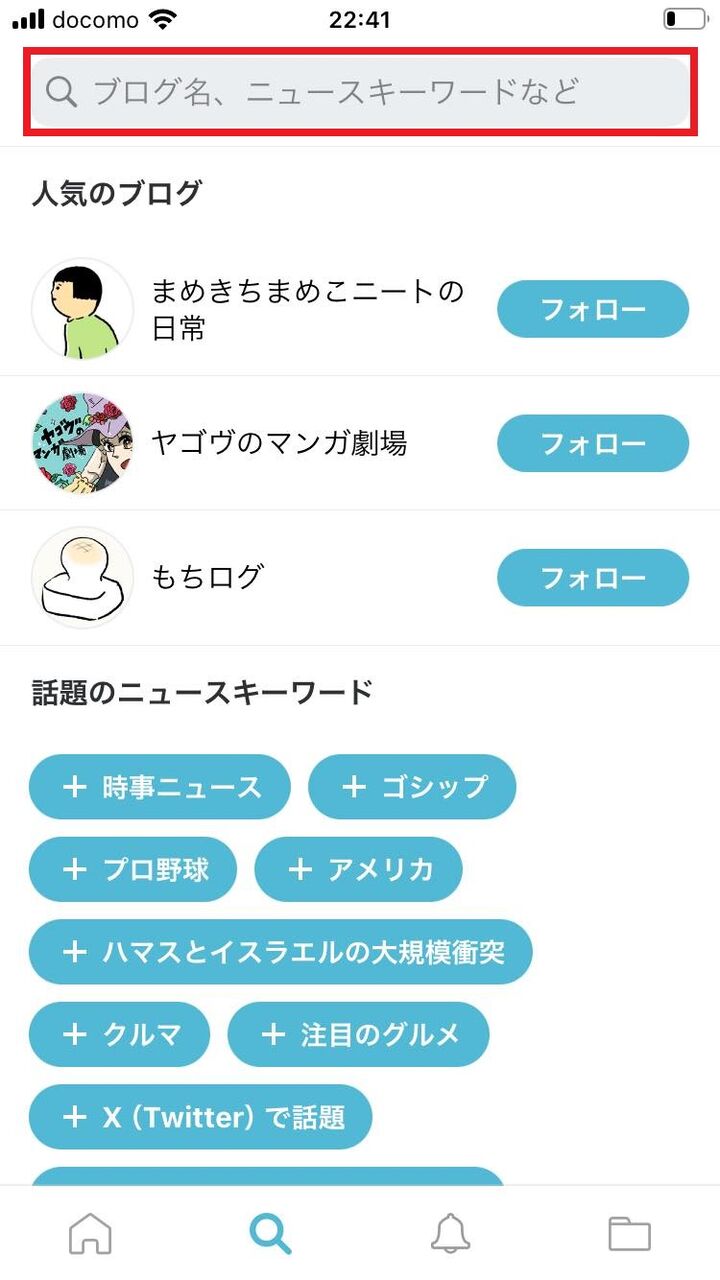Add the X (Twitter) で話題 keyword
This screenshot has width=720, height=1280.
coord(200,1116)
